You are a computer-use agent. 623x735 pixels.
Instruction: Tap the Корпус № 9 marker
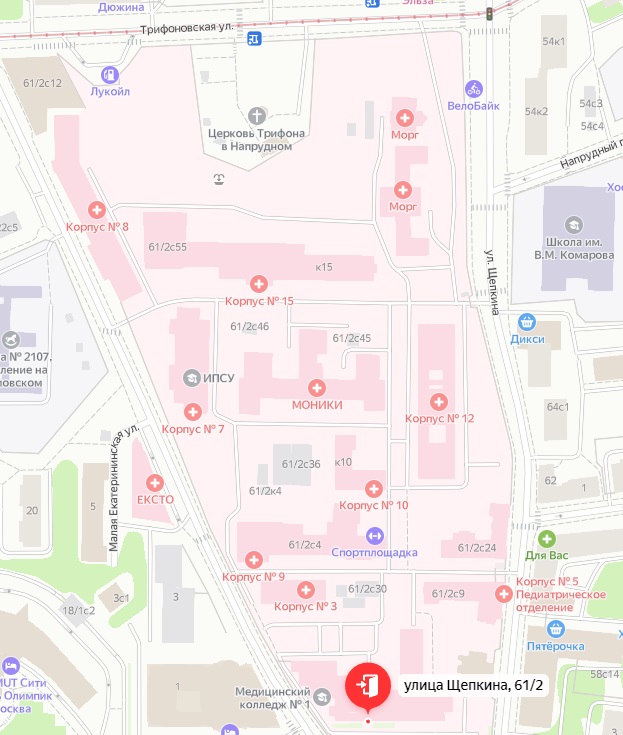254,560
